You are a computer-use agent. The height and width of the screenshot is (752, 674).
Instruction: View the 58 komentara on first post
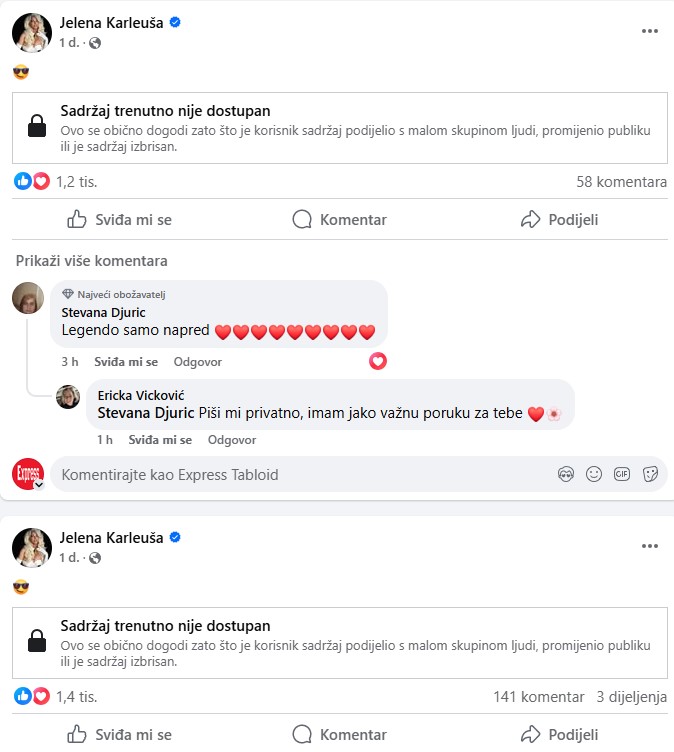tap(621, 182)
